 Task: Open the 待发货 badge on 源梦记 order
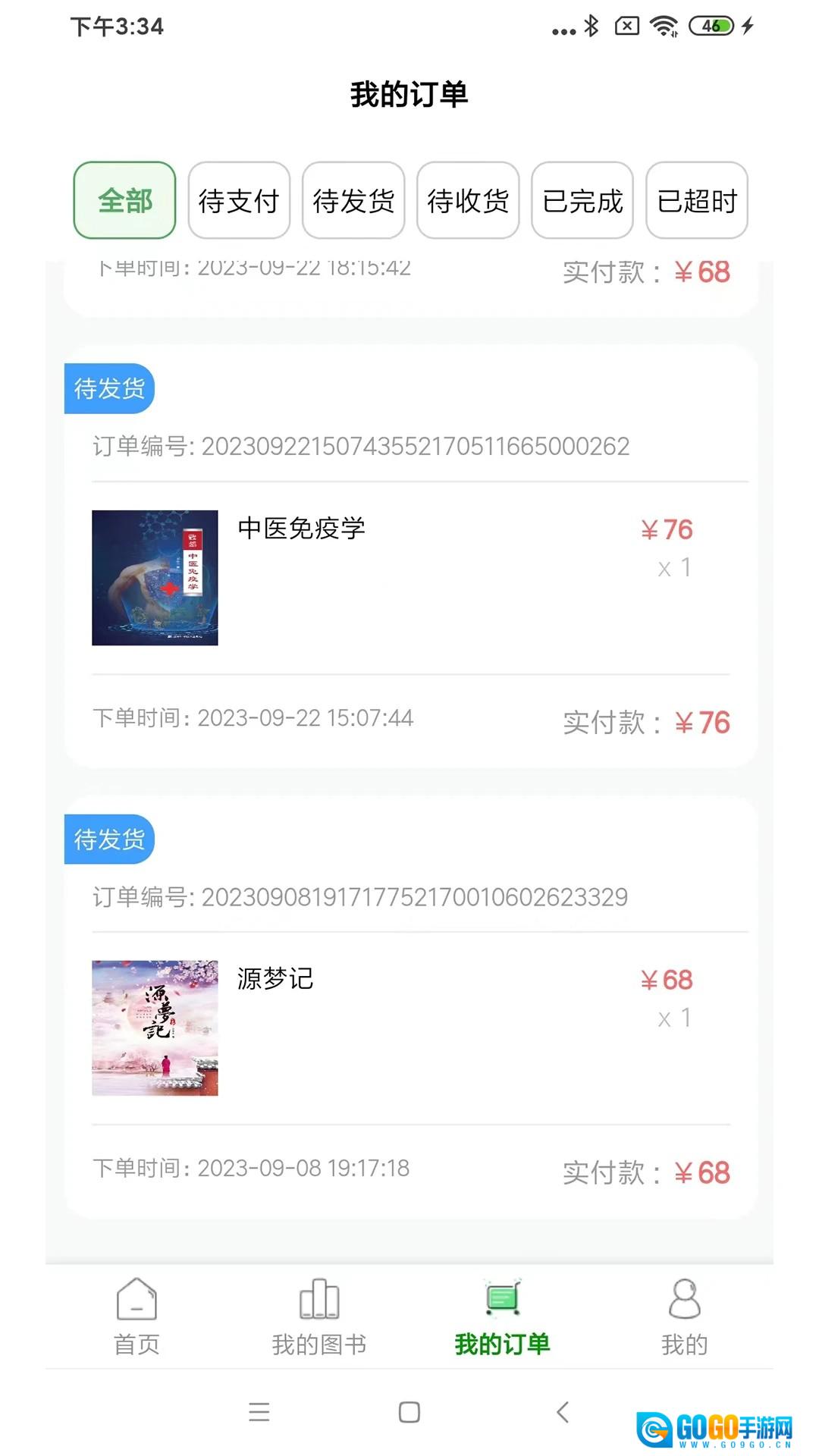108,838
